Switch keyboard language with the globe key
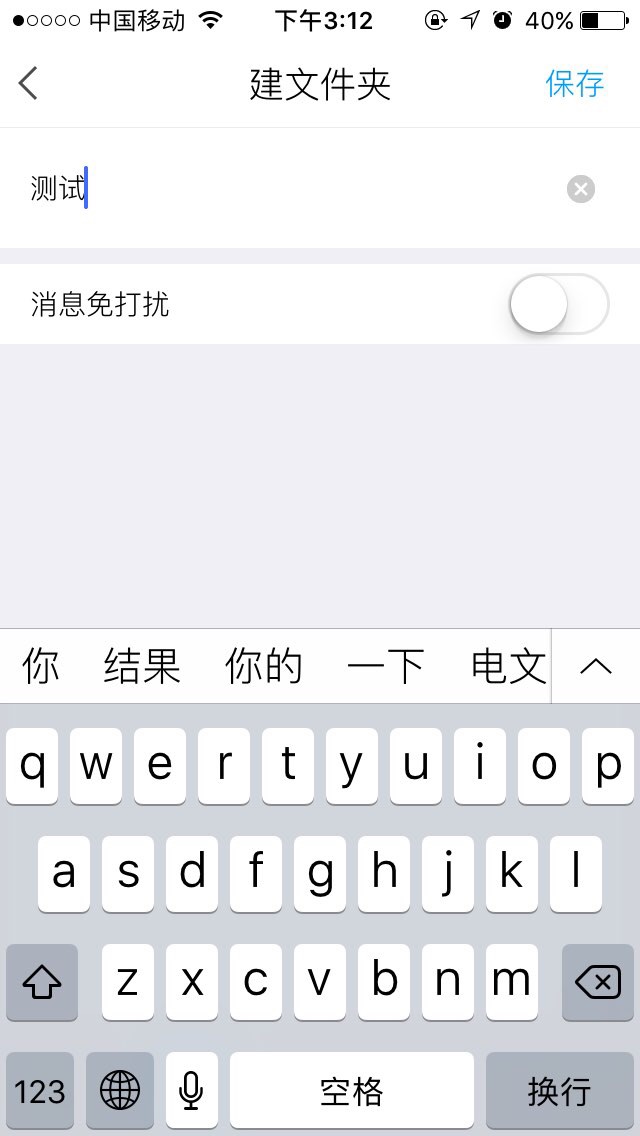Screen dimensions: 640x1136 [120, 1090]
